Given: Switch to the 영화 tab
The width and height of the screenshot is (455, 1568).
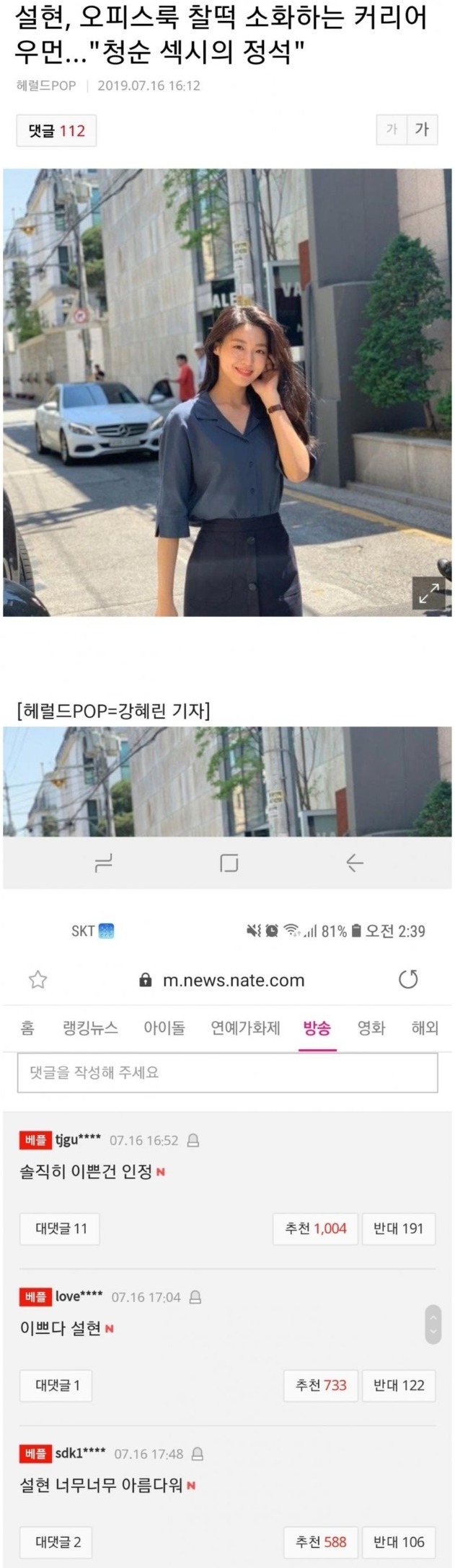Looking at the screenshot, I should [371, 1028].
